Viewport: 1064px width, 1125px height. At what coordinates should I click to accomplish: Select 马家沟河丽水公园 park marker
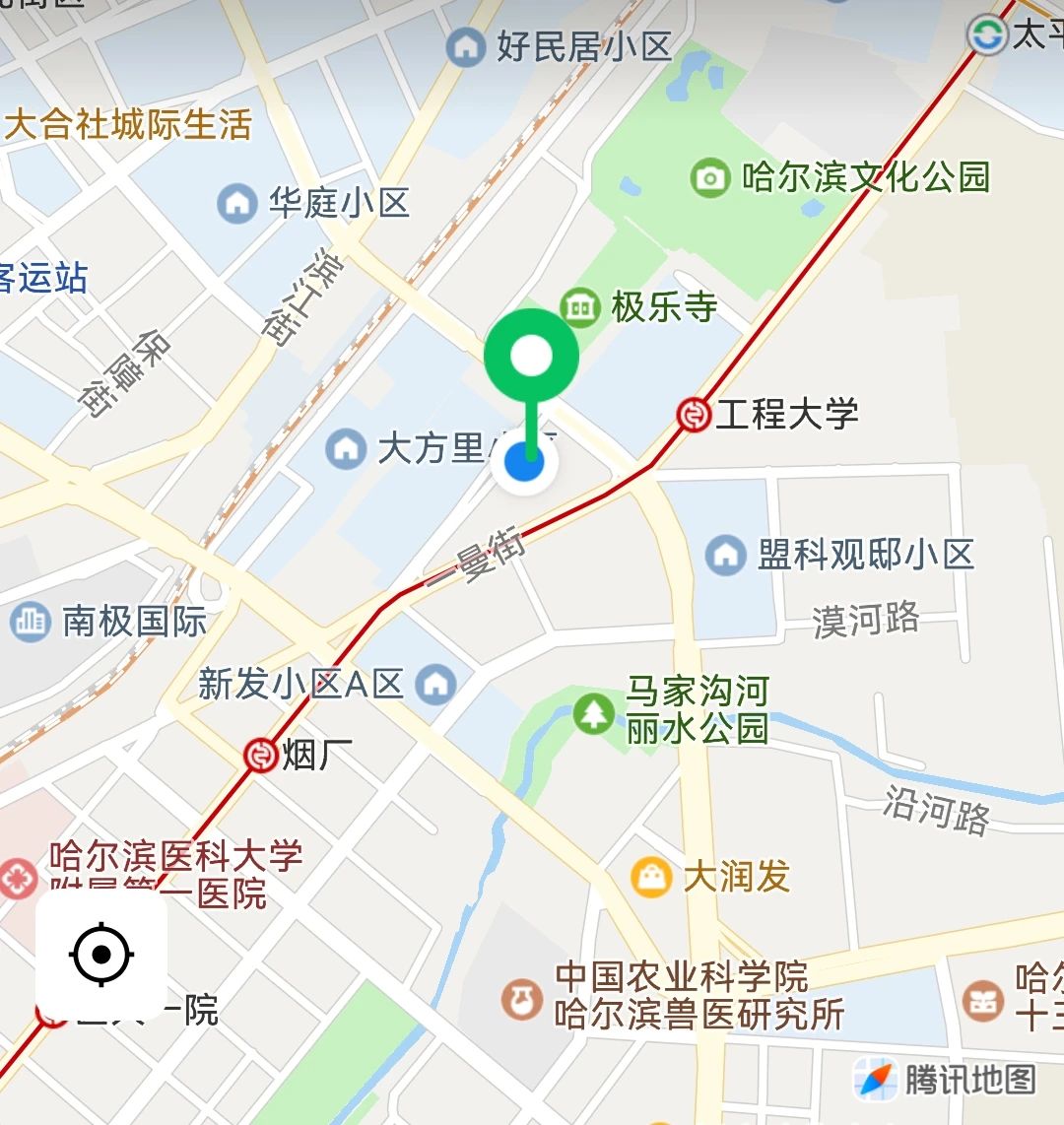593,713
